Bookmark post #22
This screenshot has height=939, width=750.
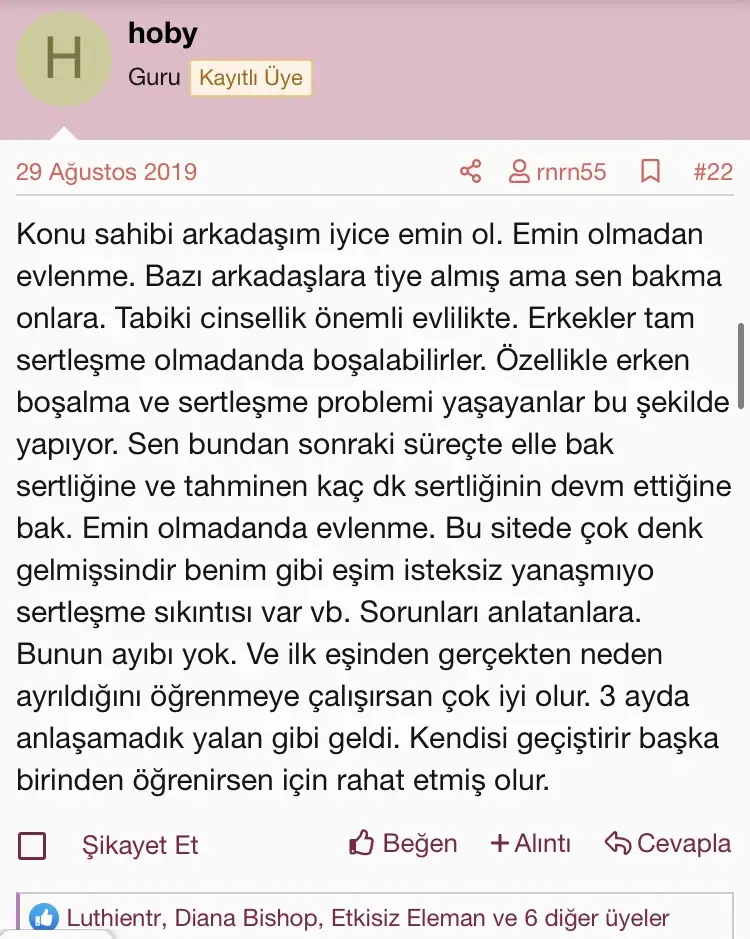(650, 172)
